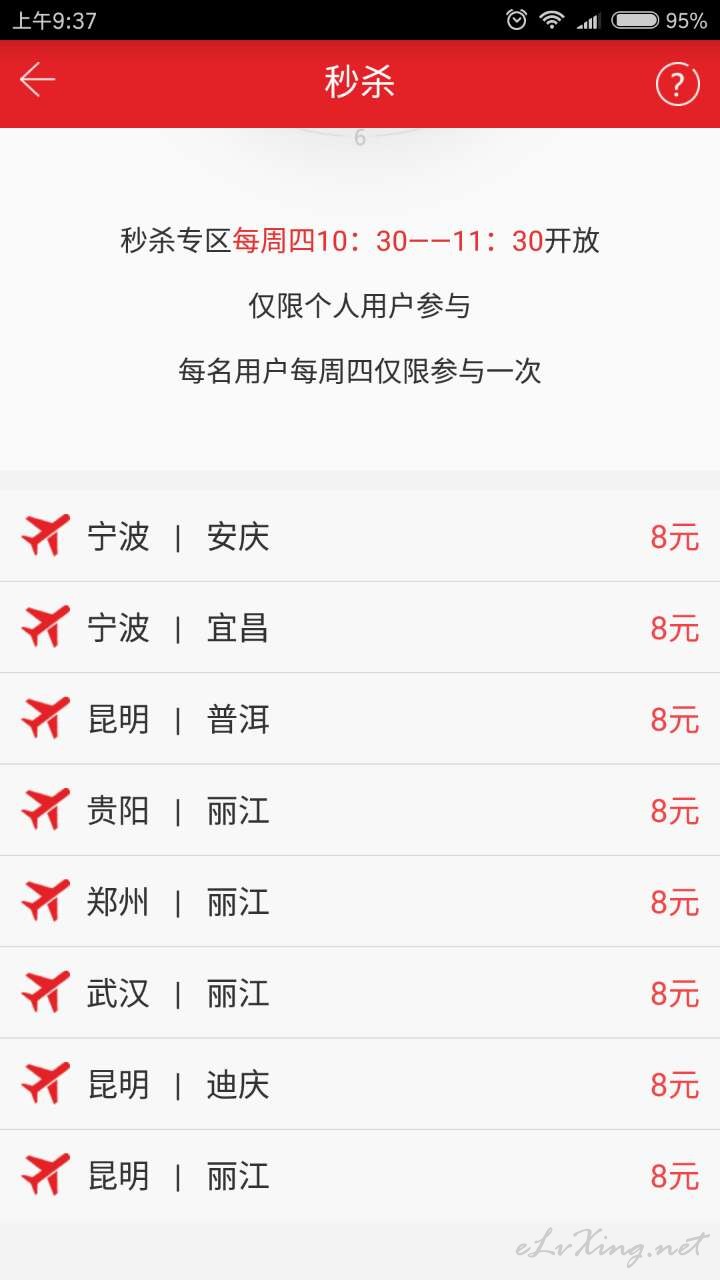
Task: Select the 宁波 | 宜昌 8元 route
Action: (360, 627)
